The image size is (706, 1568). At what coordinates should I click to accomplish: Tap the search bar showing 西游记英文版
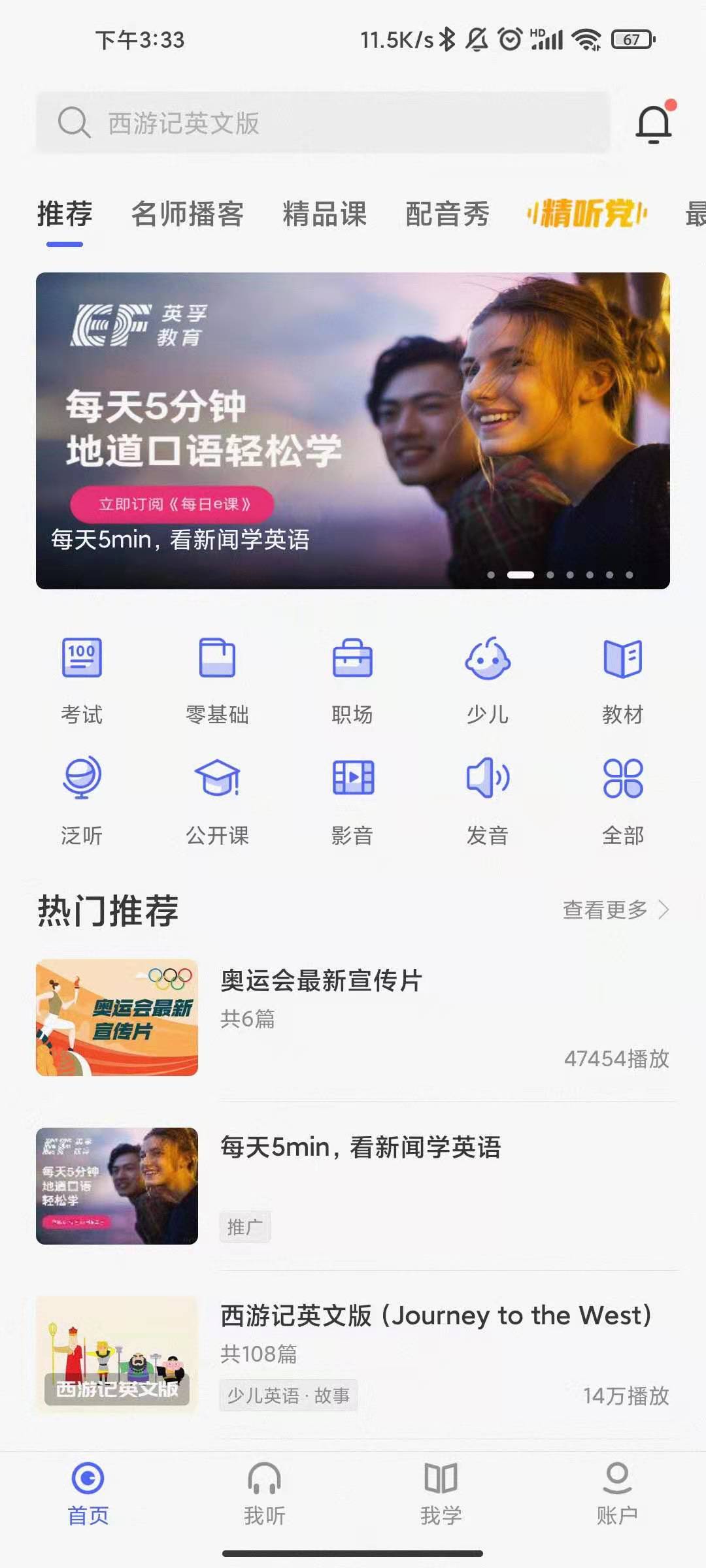coord(324,123)
